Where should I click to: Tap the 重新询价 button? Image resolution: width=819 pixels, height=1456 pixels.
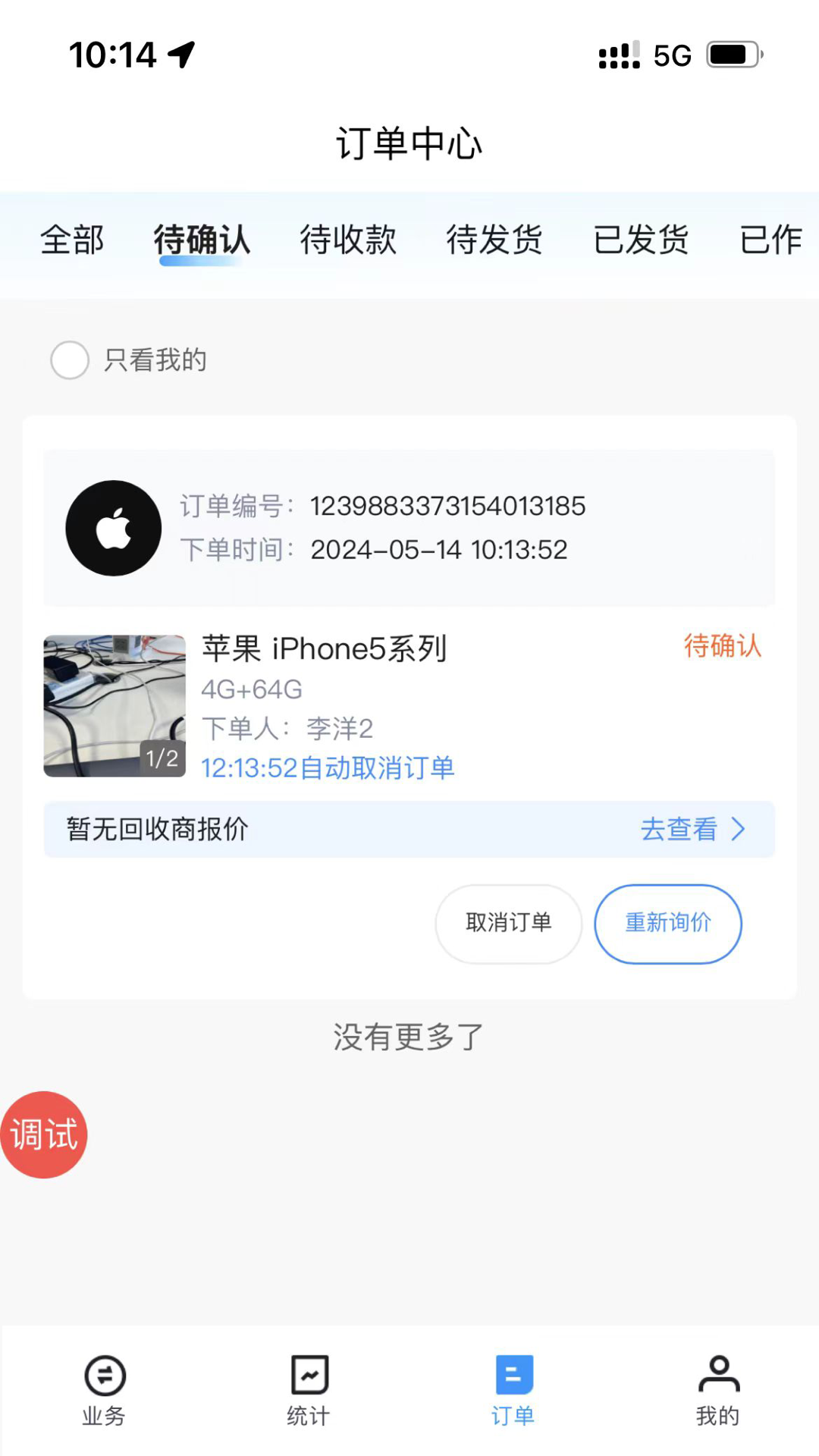point(667,924)
